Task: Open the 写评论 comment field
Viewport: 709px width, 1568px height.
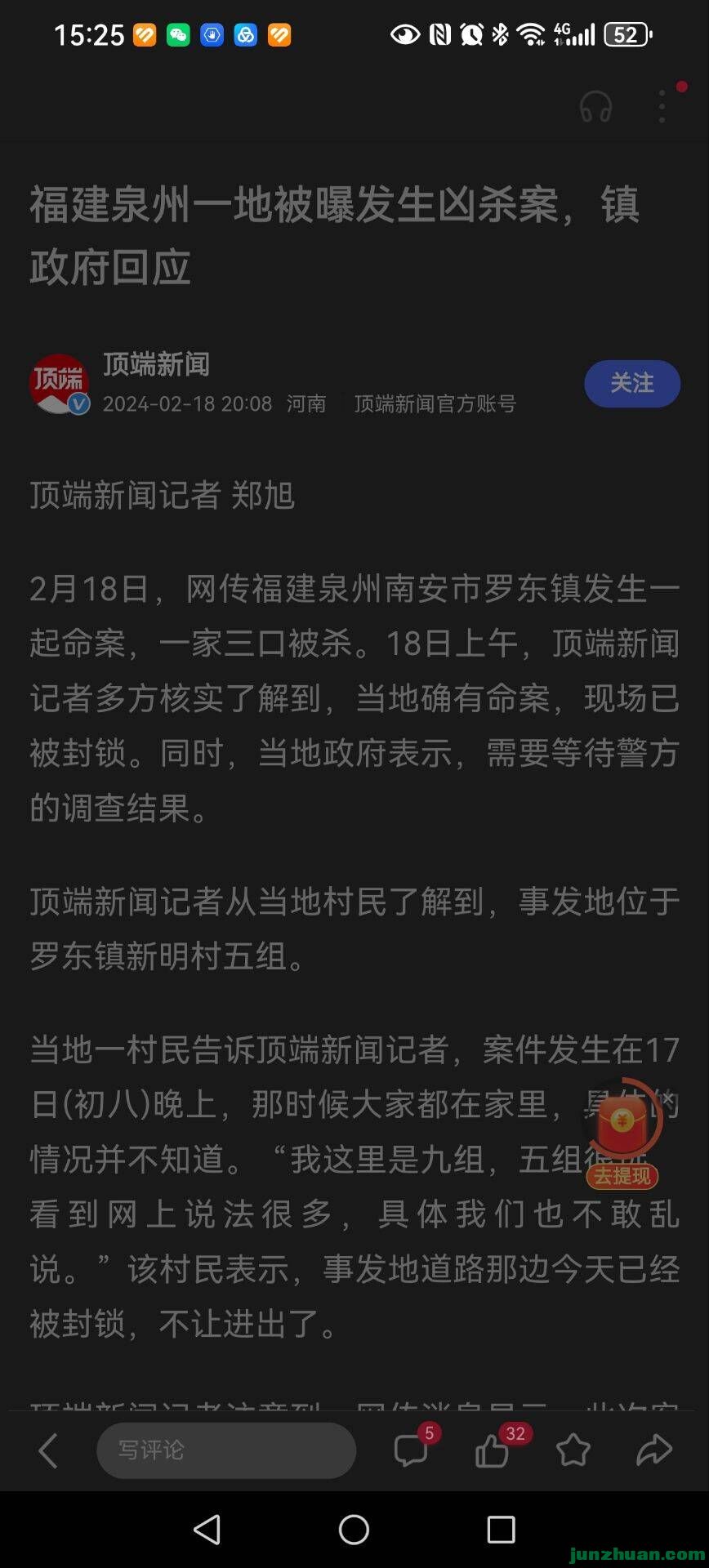Action: (x=225, y=1450)
